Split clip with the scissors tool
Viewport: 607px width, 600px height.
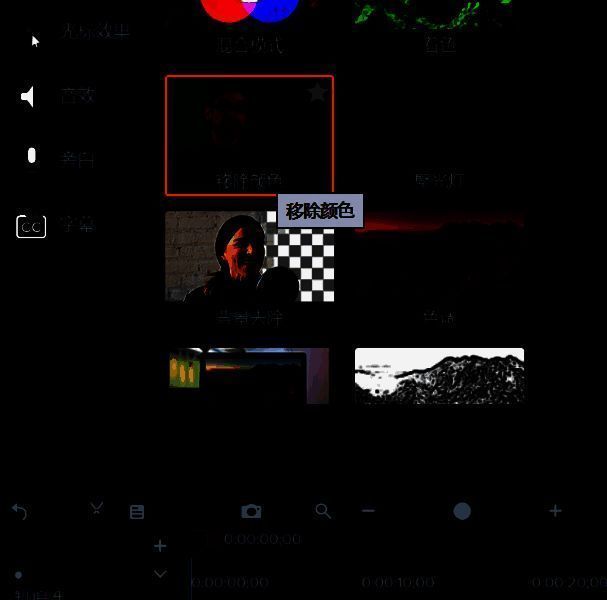pyautogui.click(x=96, y=509)
